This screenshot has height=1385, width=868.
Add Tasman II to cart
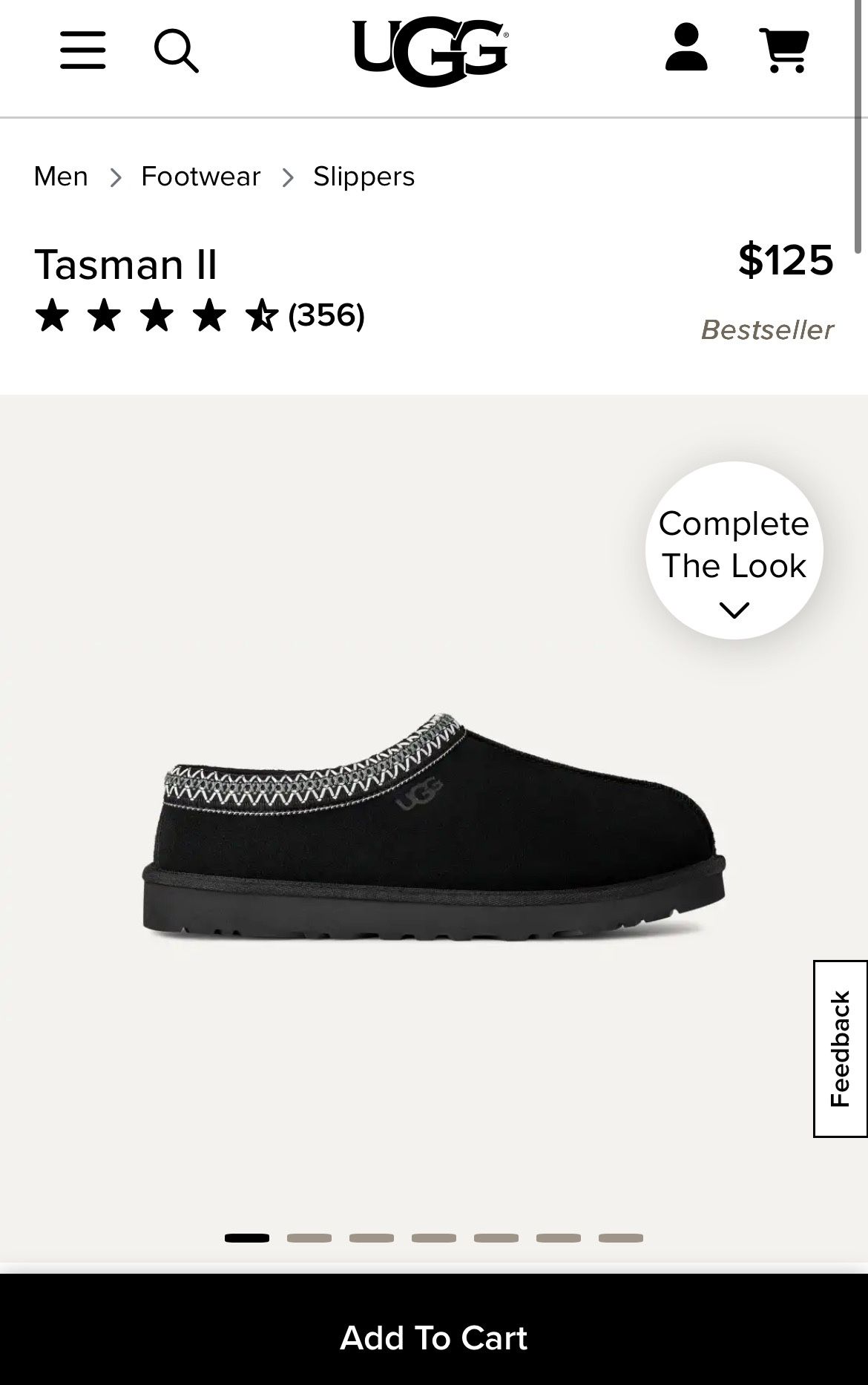433,1338
